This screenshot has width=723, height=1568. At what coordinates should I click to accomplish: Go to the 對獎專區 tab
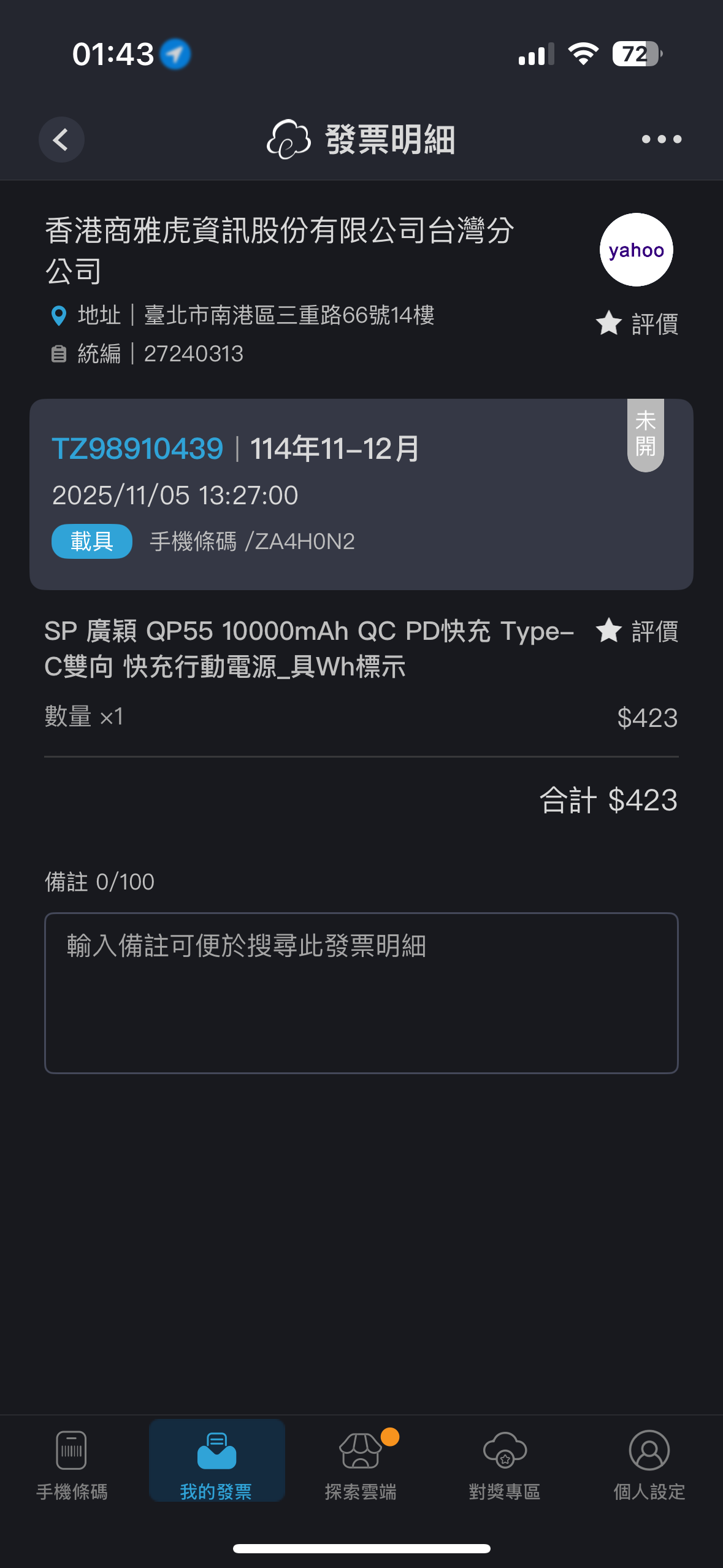tap(505, 1462)
